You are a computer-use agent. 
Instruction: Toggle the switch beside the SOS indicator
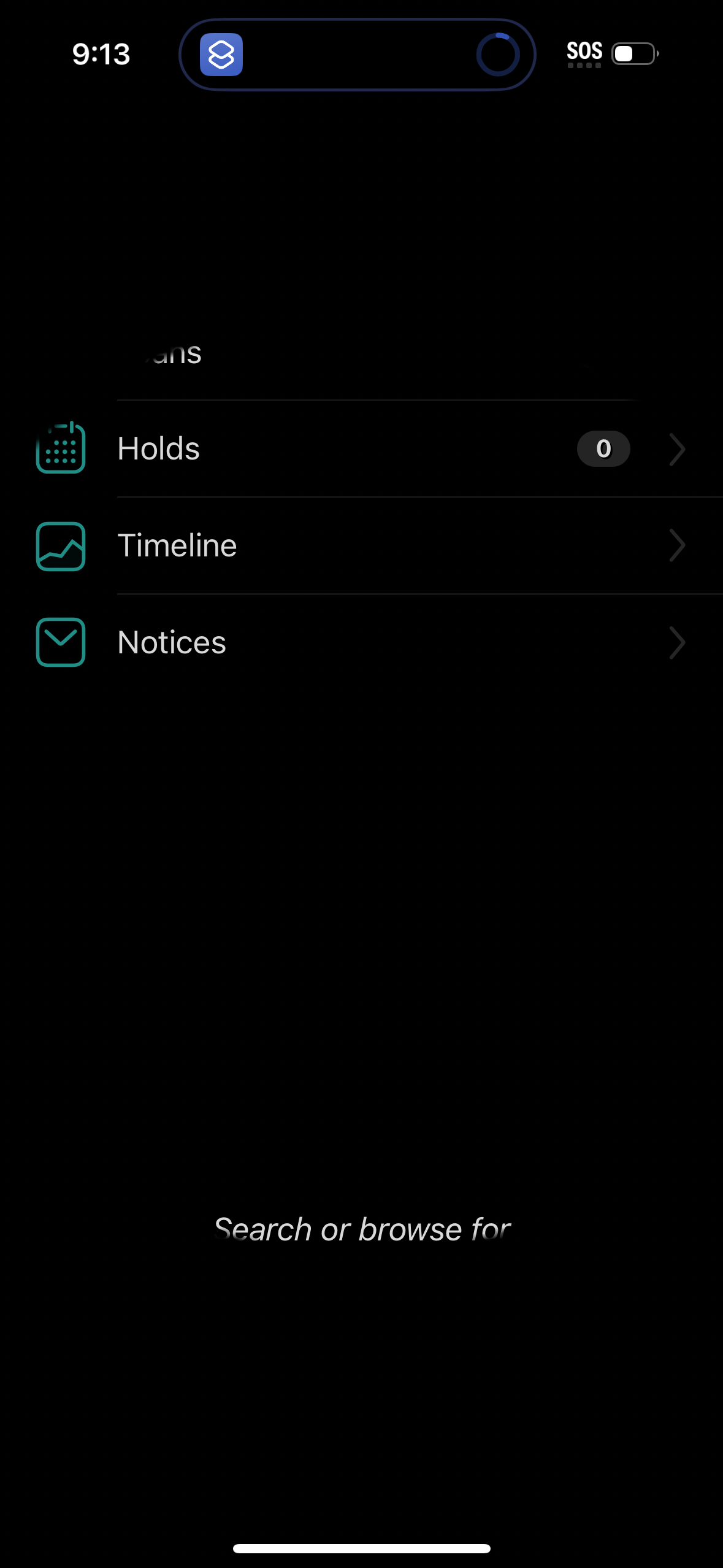coord(633,54)
